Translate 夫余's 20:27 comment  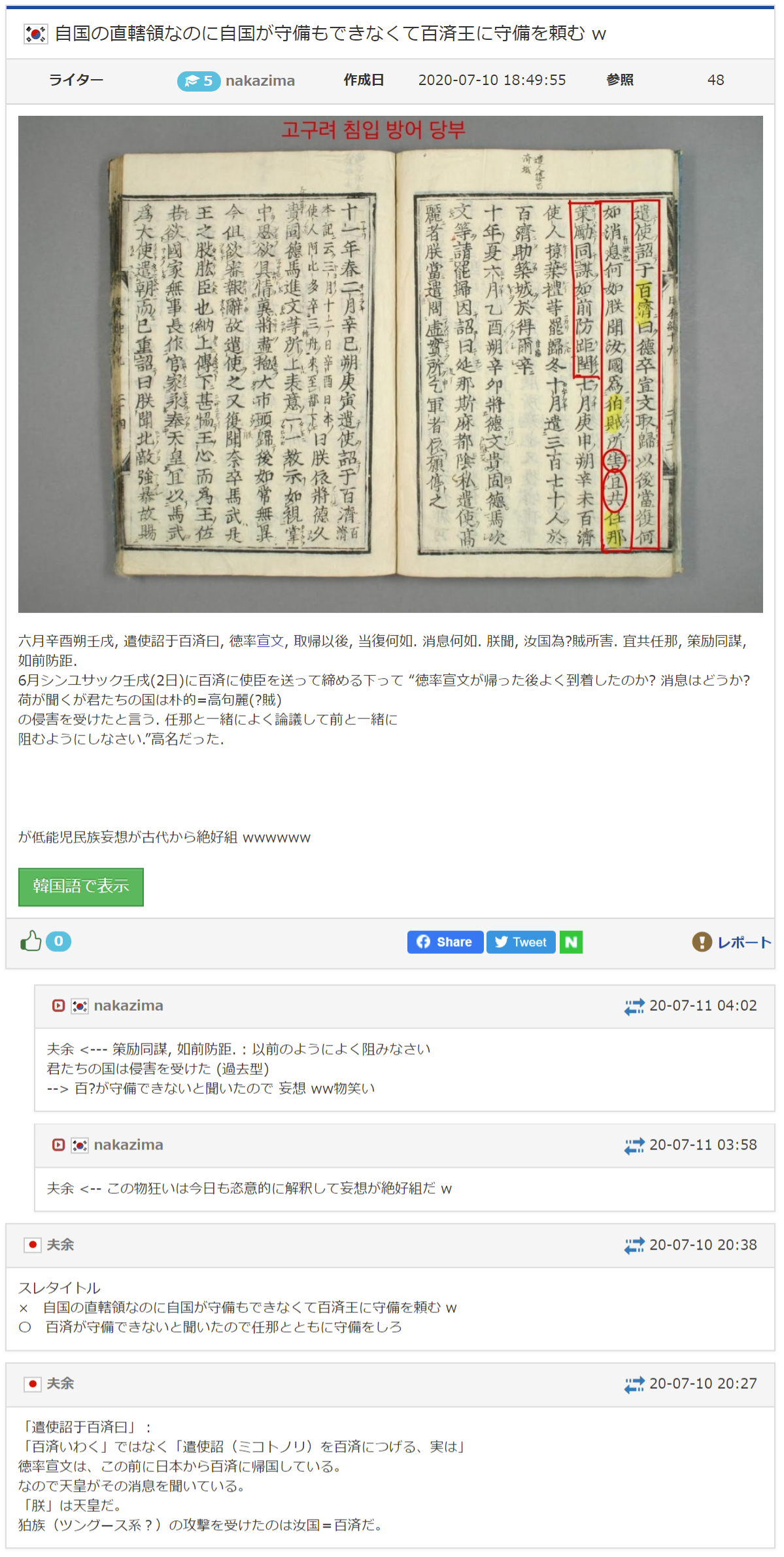tap(634, 1384)
